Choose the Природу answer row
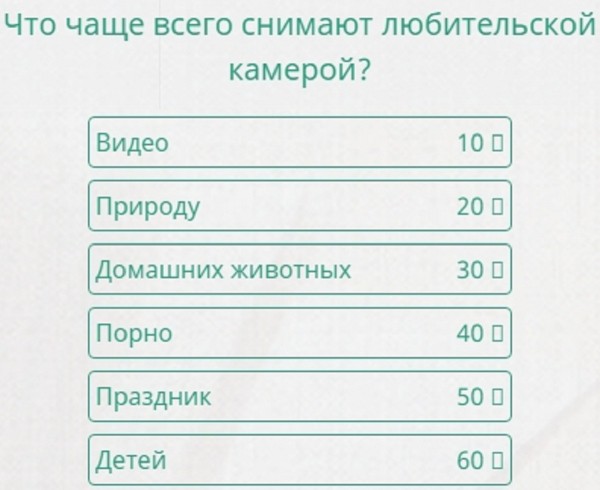600x490 pixels. [300, 206]
